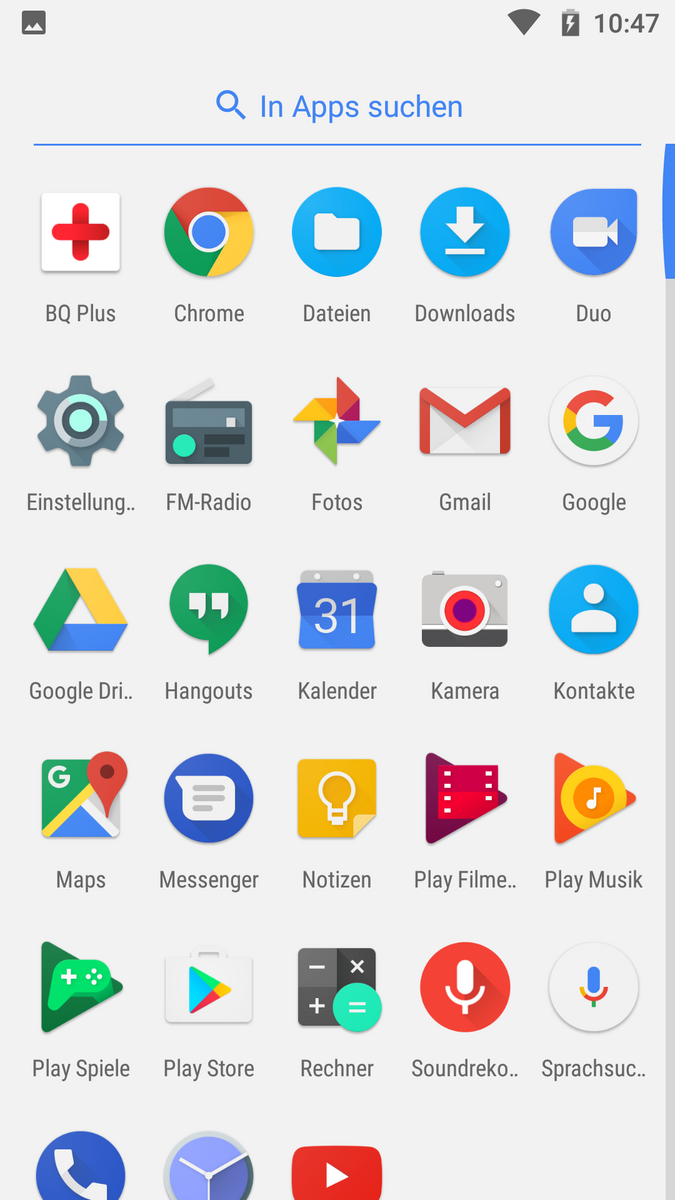
Task: Launch Maps
Action: (81, 799)
